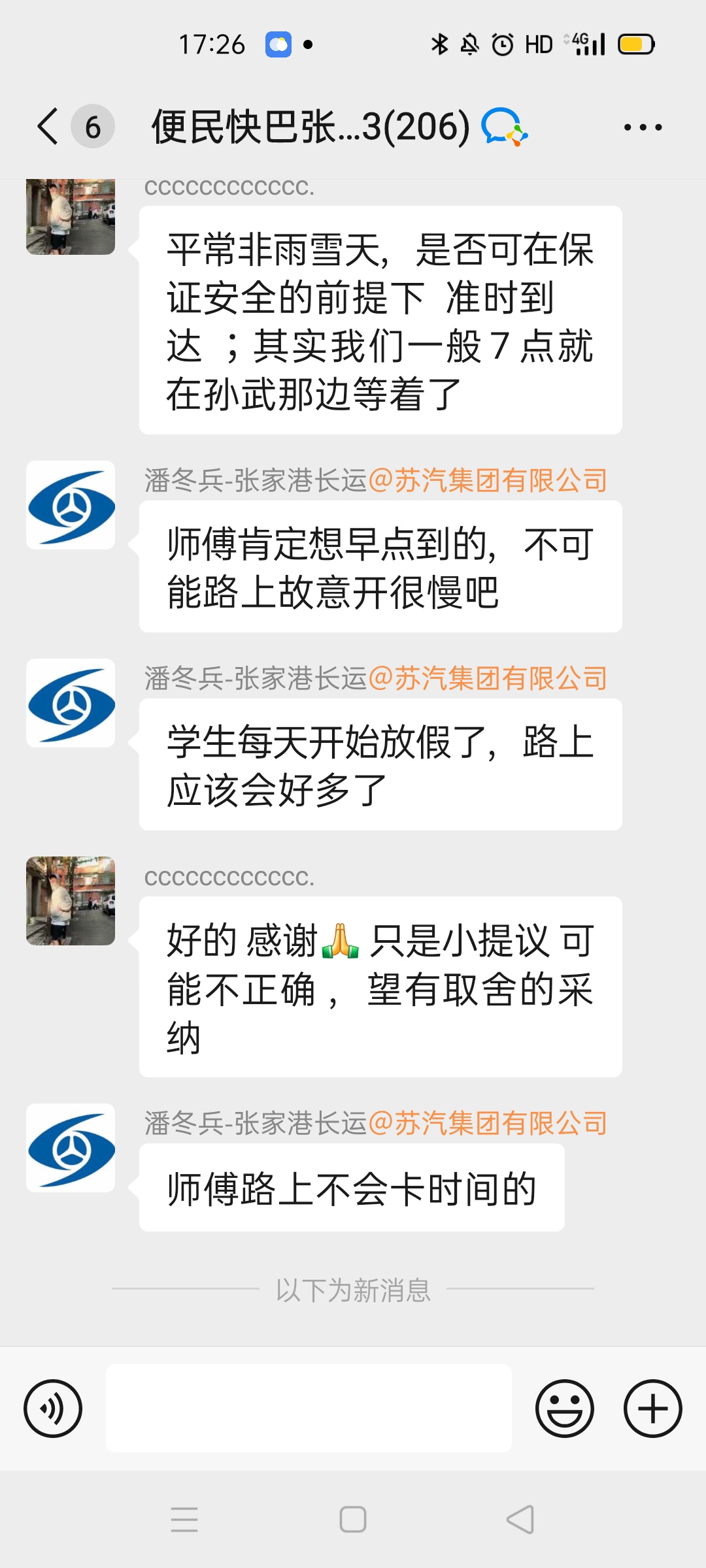Tap the system home button

click(353, 1519)
